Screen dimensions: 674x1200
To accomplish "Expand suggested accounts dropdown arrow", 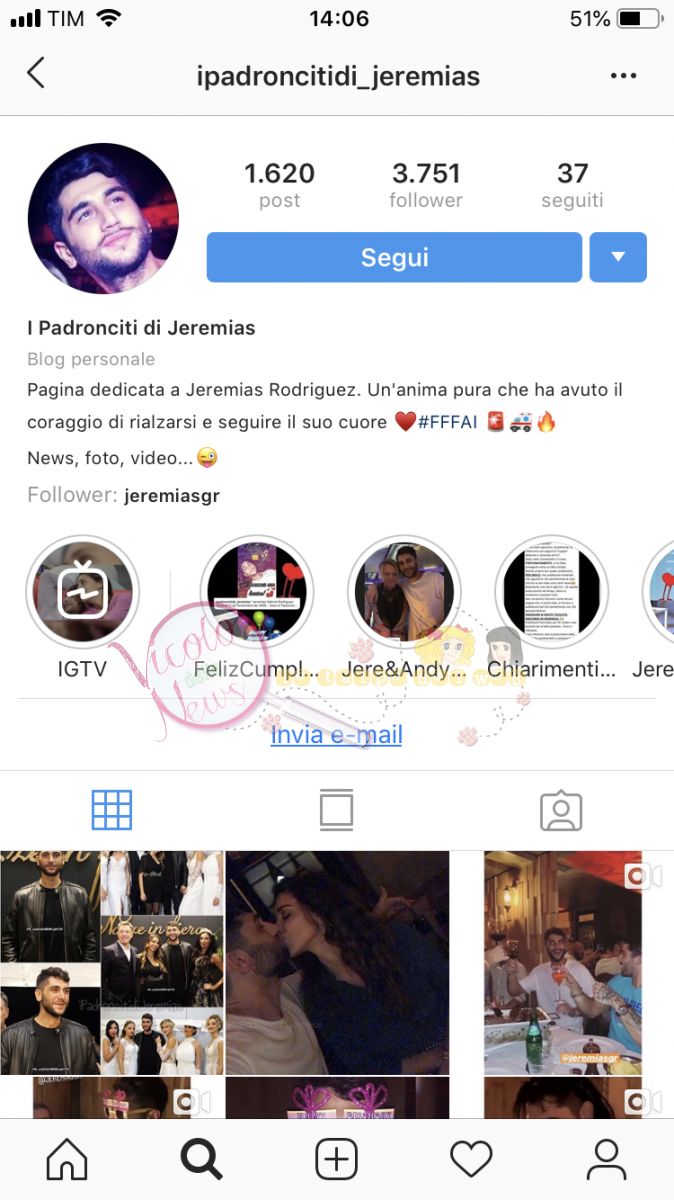I will pos(618,258).
